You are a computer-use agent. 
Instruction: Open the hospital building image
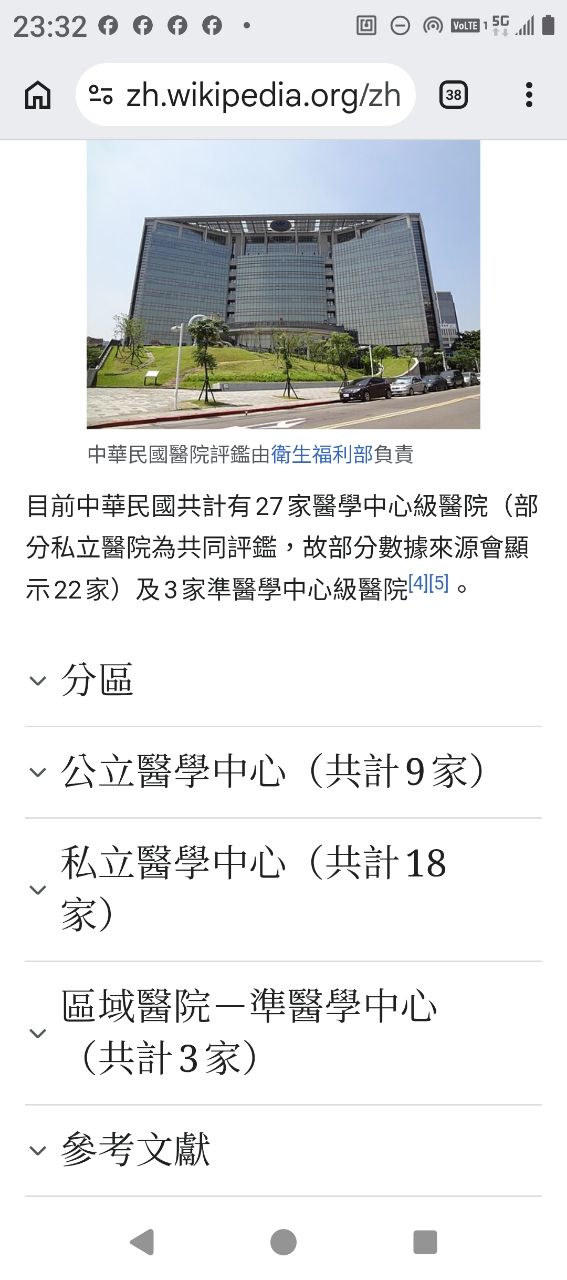(x=283, y=284)
